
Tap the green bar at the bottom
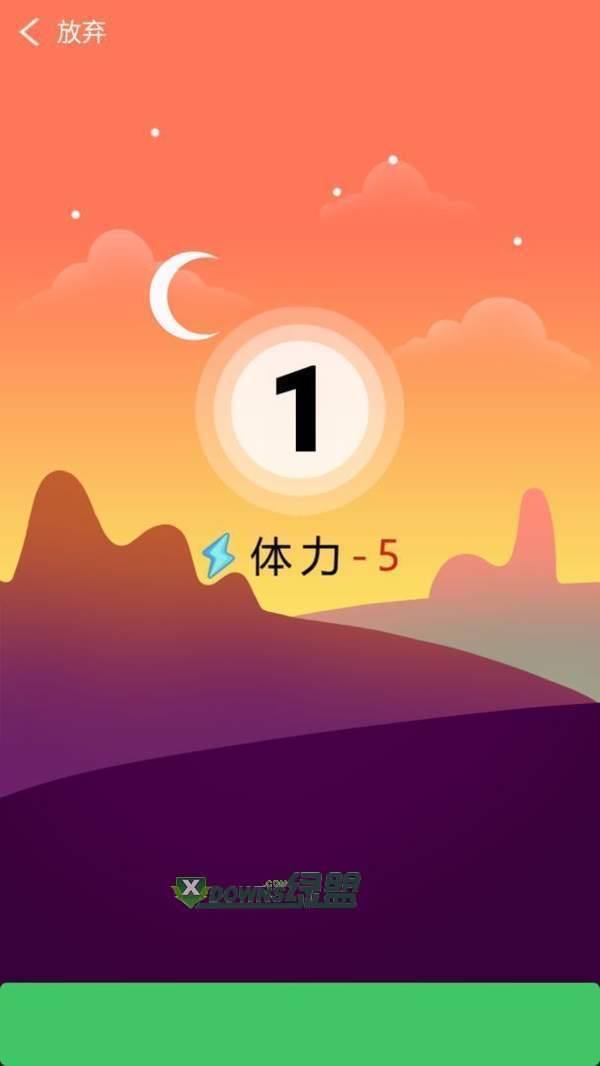[x=300, y=1024]
